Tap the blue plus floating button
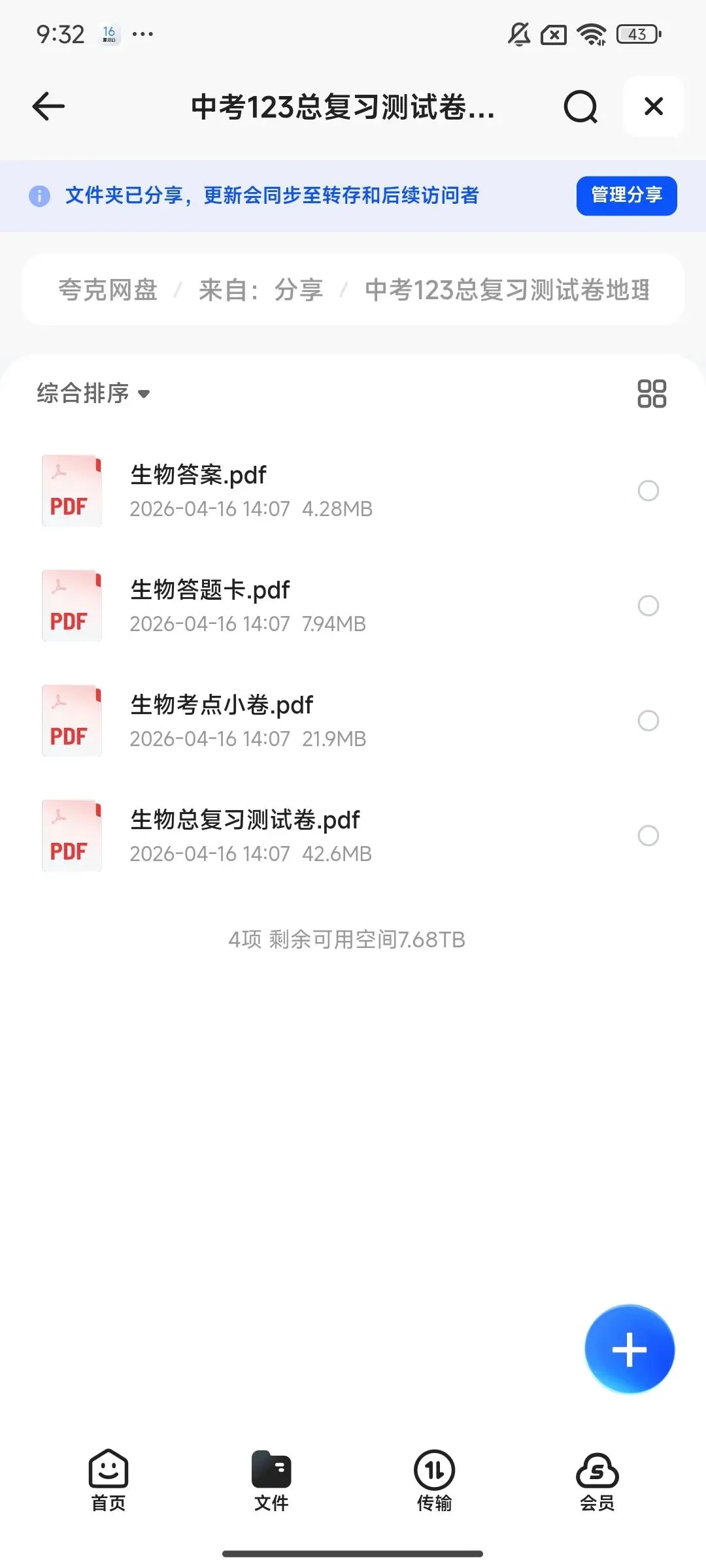This screenshot has height=1568, width=706. (x=630, y=1349)
